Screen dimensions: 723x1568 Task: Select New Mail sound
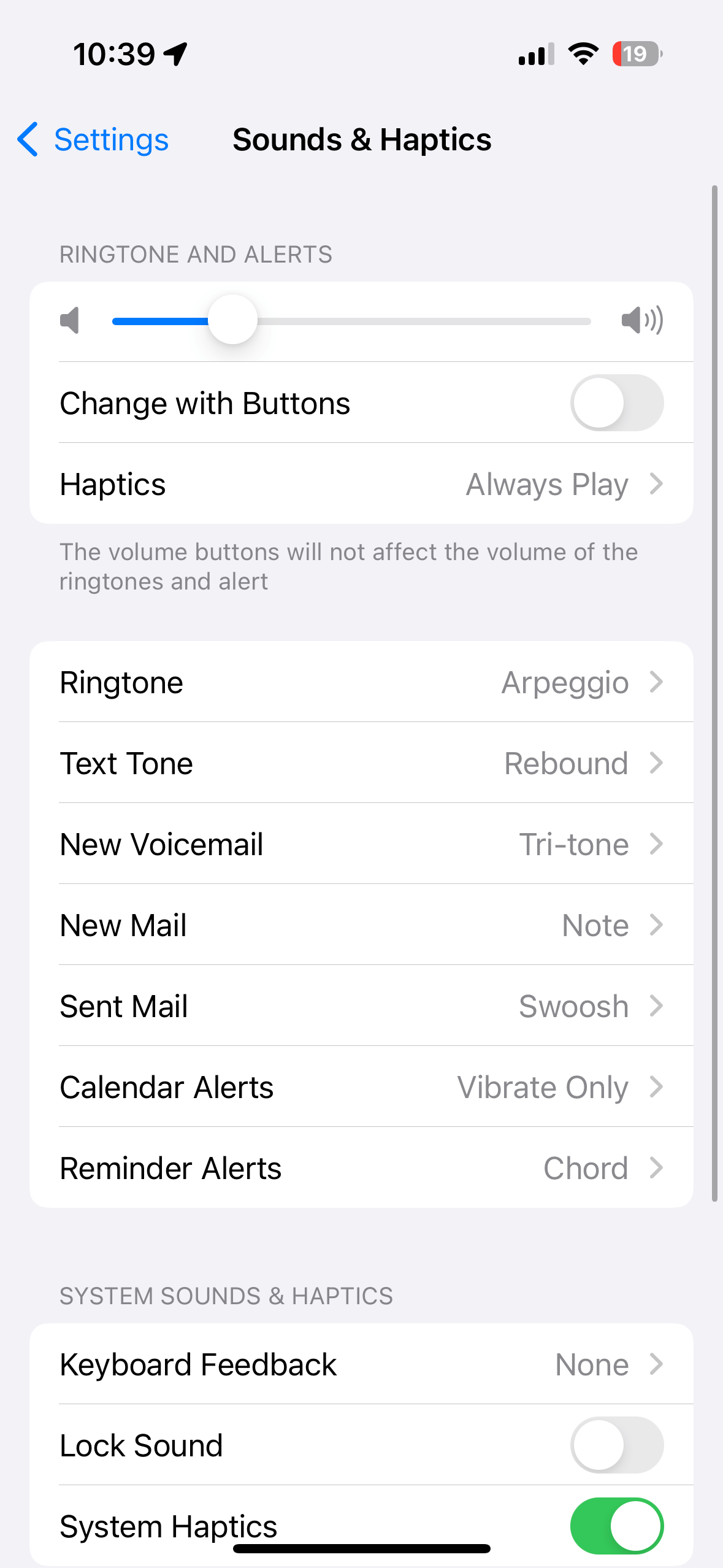pyautogui.click(x=361, y=925)
